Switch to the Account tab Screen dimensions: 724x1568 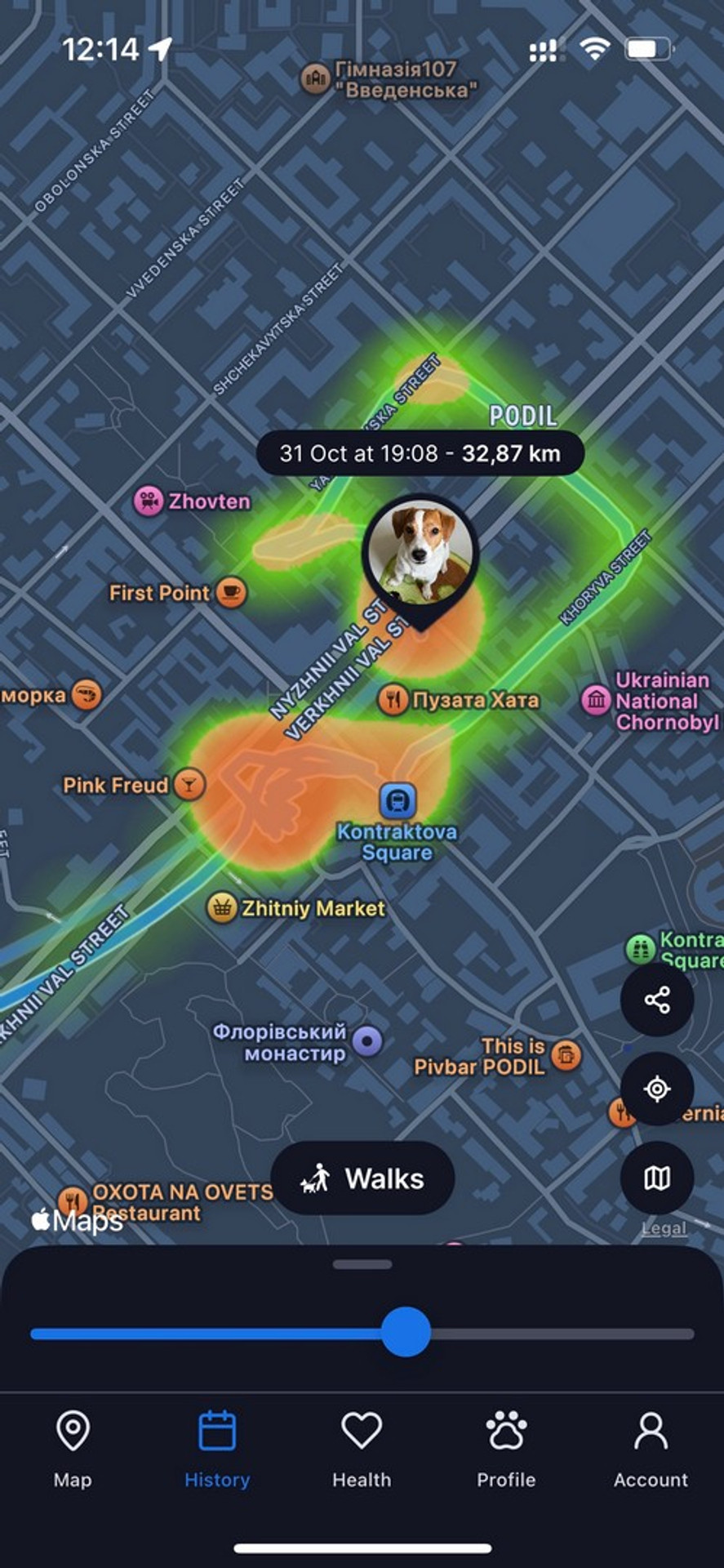point(651,1449)
